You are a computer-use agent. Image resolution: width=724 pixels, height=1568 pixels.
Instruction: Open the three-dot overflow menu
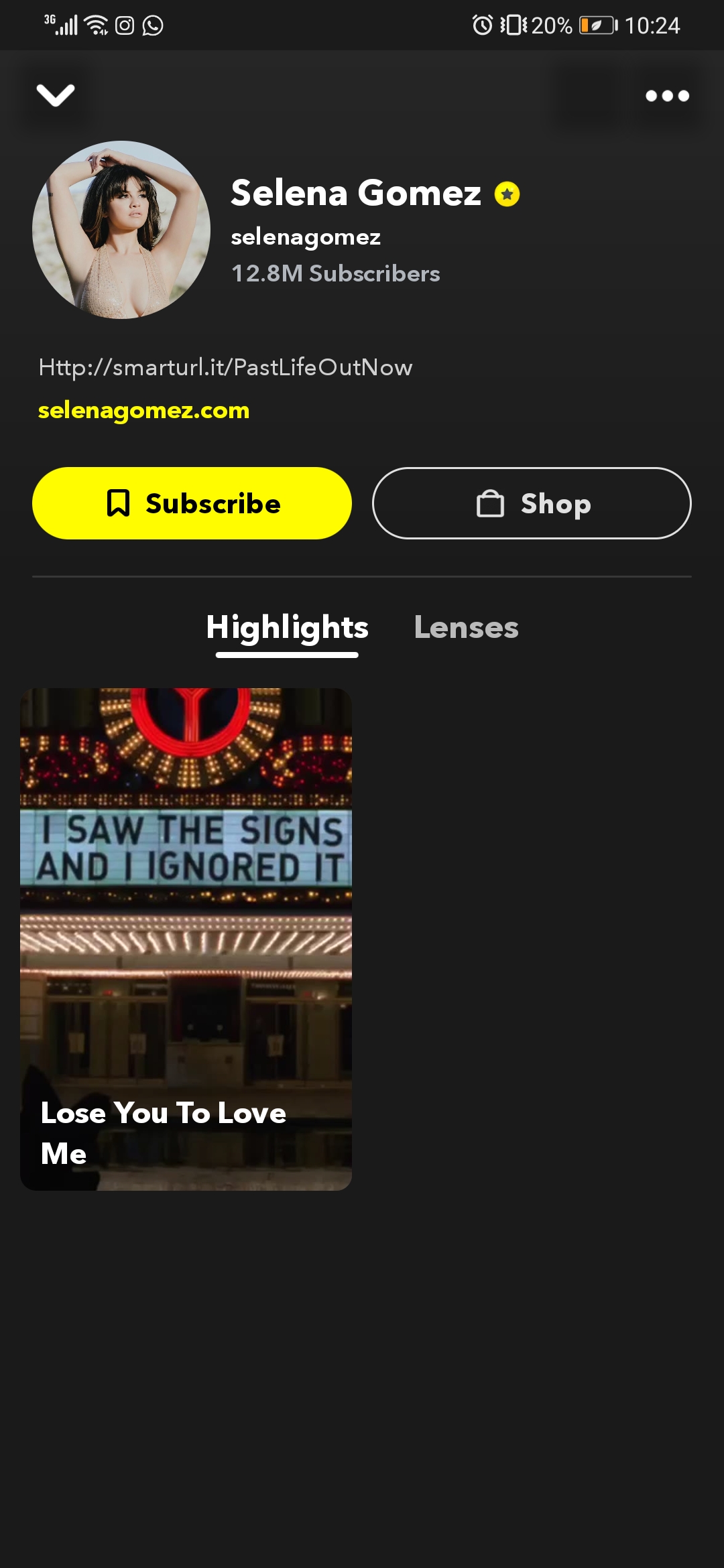click(667, 96)
